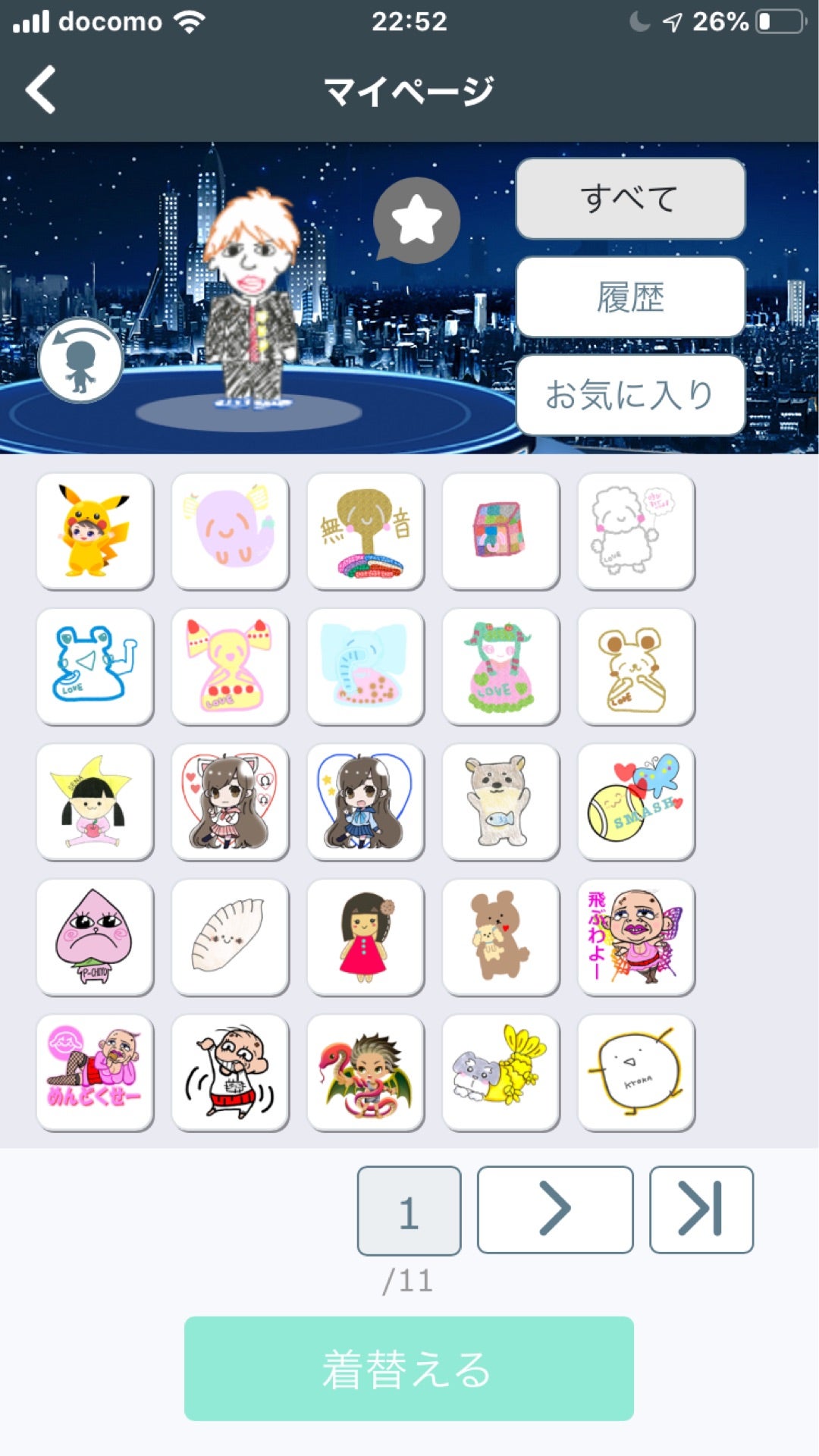Viewport: 819px width, 1456px height.
Task: Toggle the めんどくせー lounging sticker
Action: pyautogui.click(x=94, y=1072)
